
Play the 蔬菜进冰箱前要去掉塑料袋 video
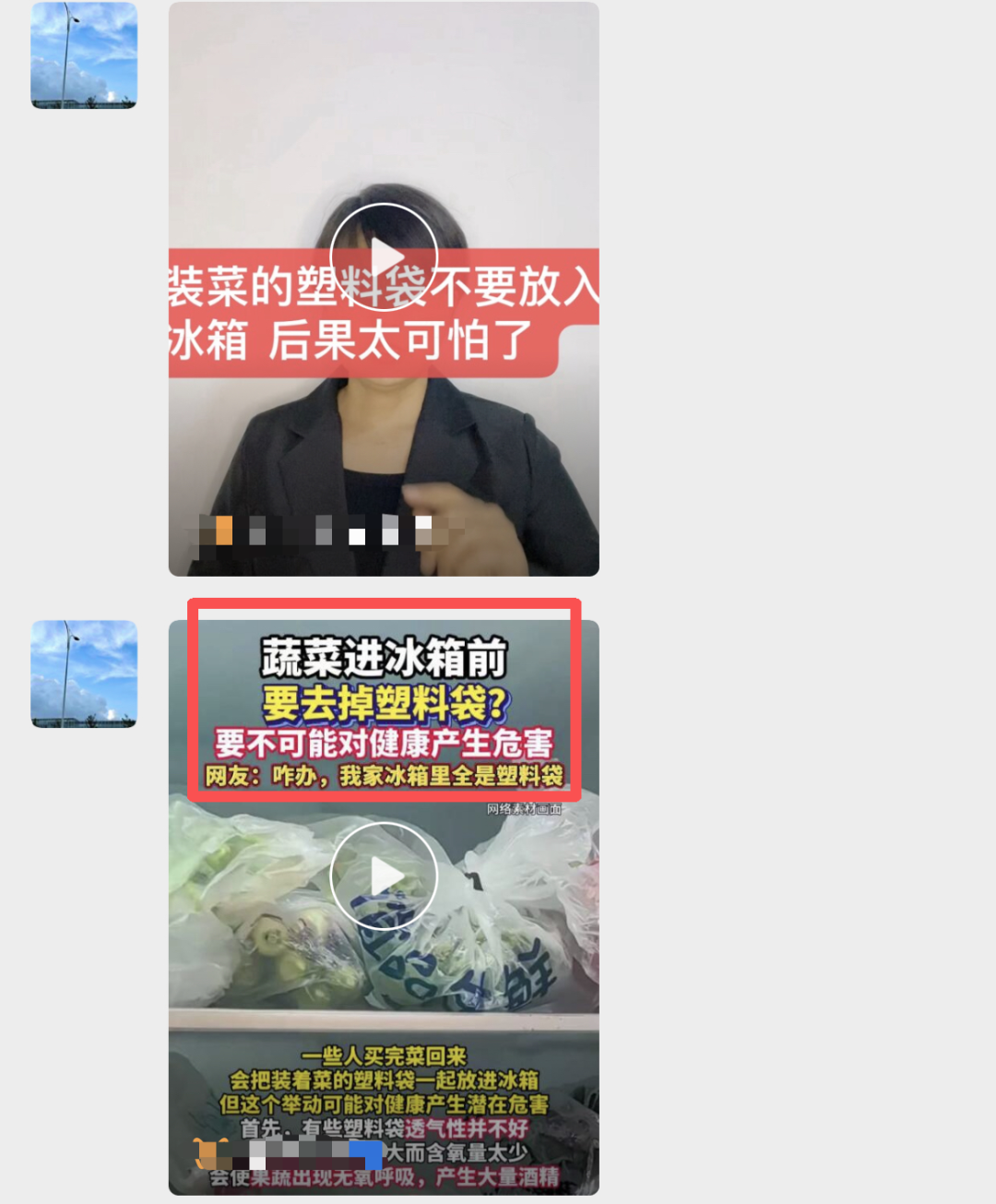pyautogui.click(x=384, y=876)
